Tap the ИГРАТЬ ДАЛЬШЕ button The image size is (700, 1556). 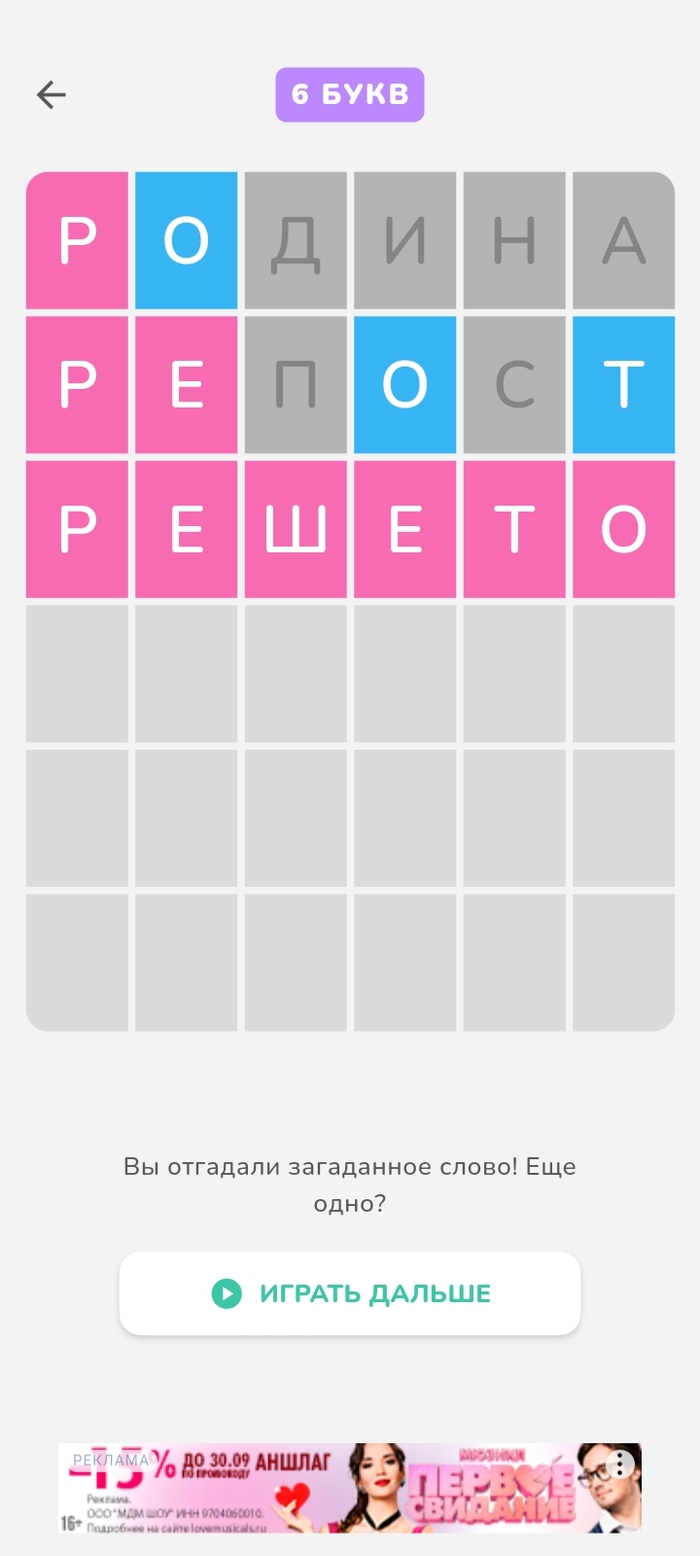click(350, 1293)
